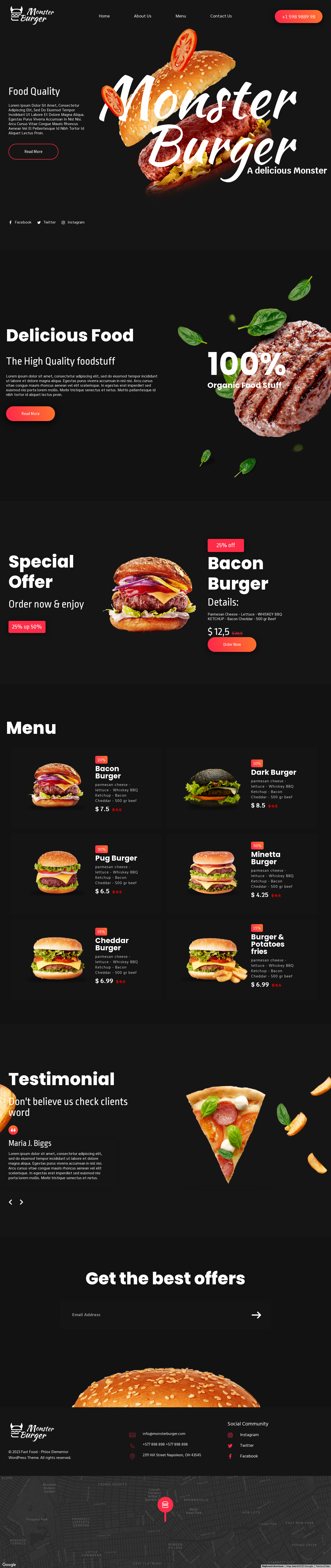This screenshot has height=1568, width=331.
Task: Show the next testimonial
Action: [21, 1202]
